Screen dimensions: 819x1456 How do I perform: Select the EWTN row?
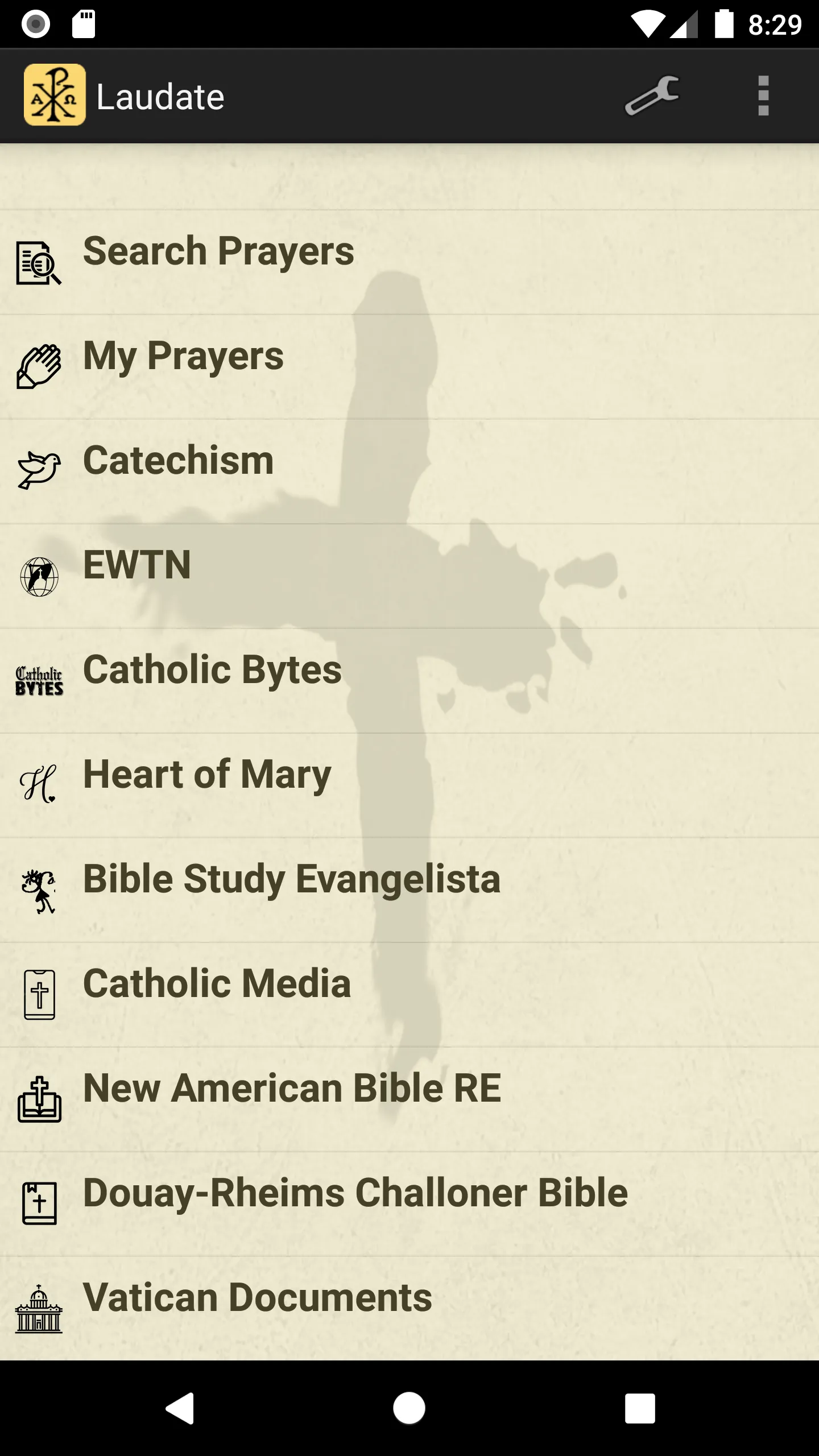pyautogui.click(x=409, y=576)
